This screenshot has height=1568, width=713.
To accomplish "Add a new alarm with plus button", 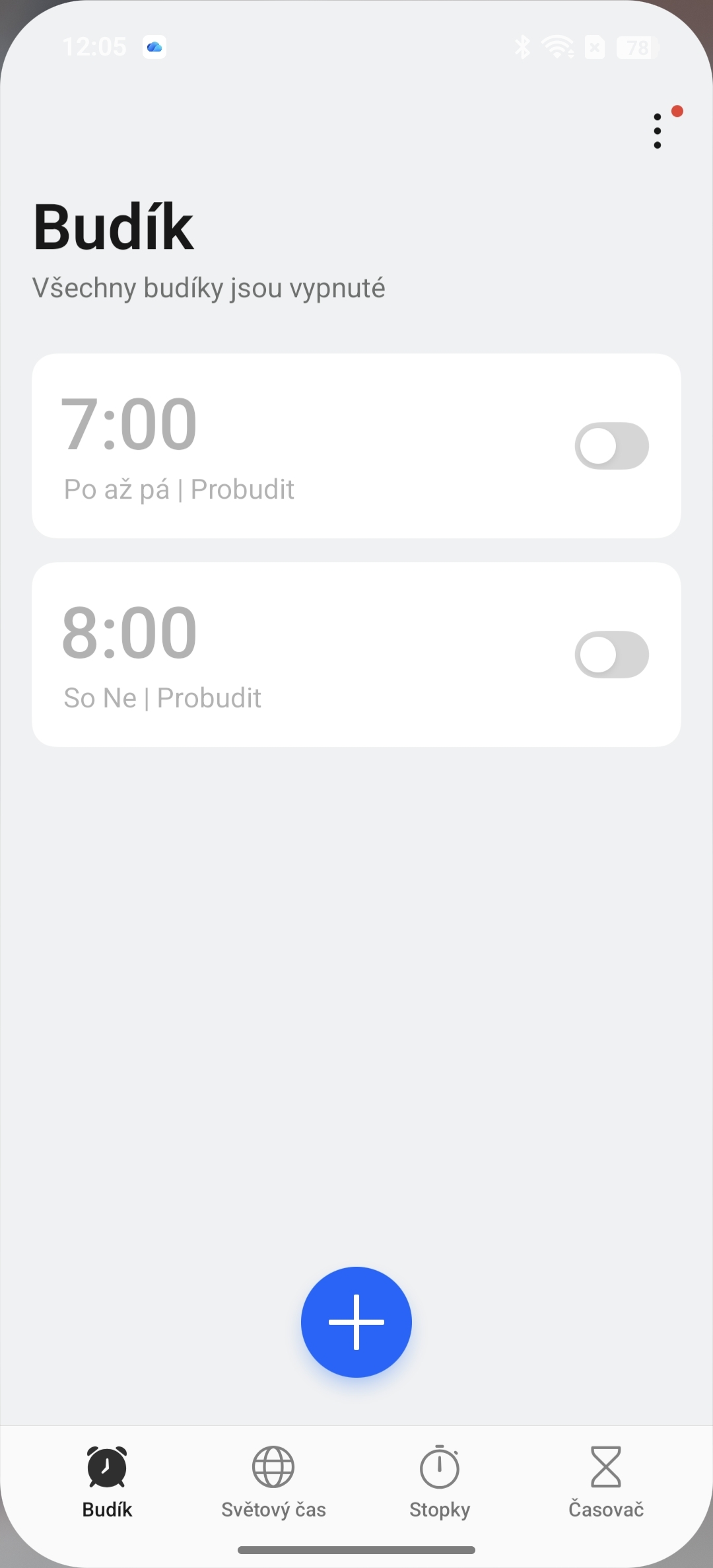I will pyautogui.click(x=356, y=1322).
